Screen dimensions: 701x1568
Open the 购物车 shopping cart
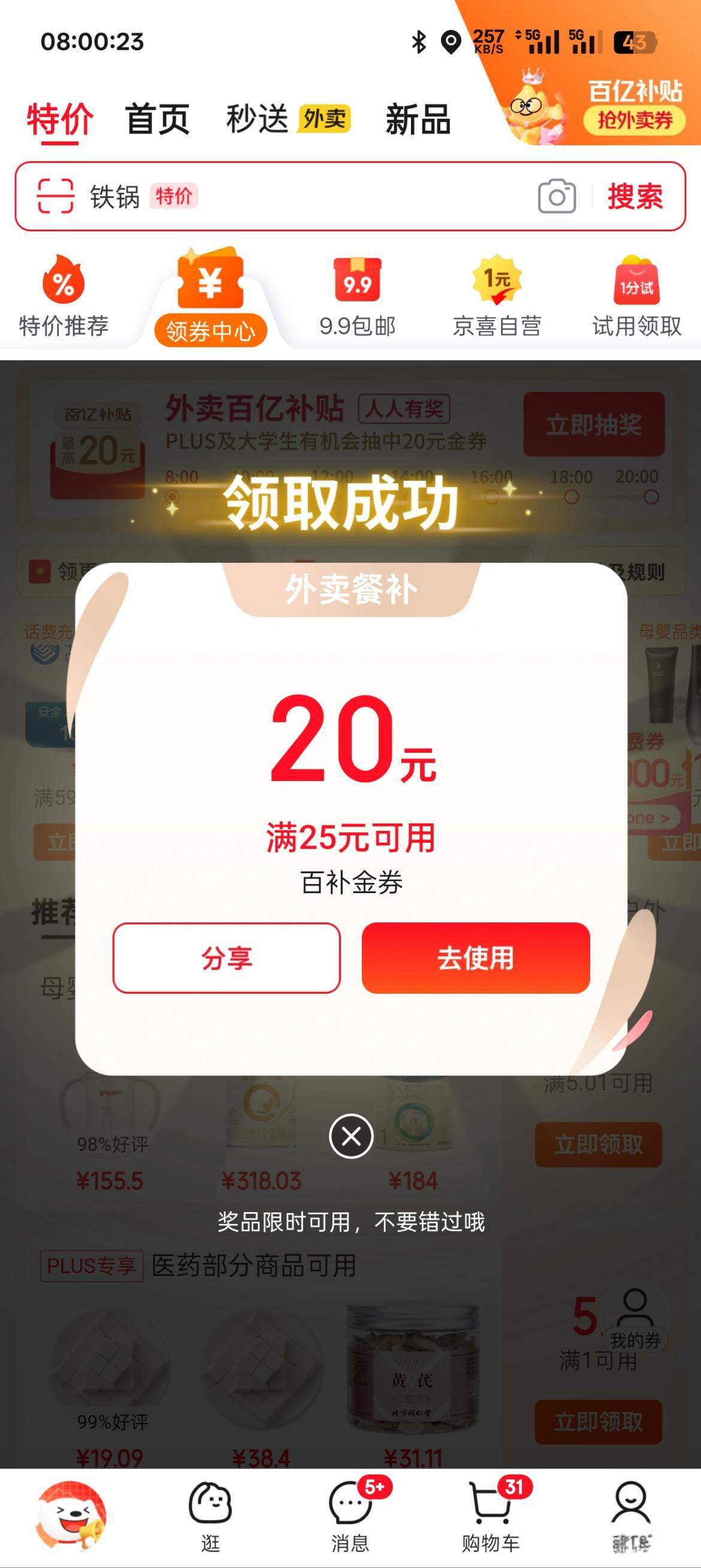coord(491,1517)
